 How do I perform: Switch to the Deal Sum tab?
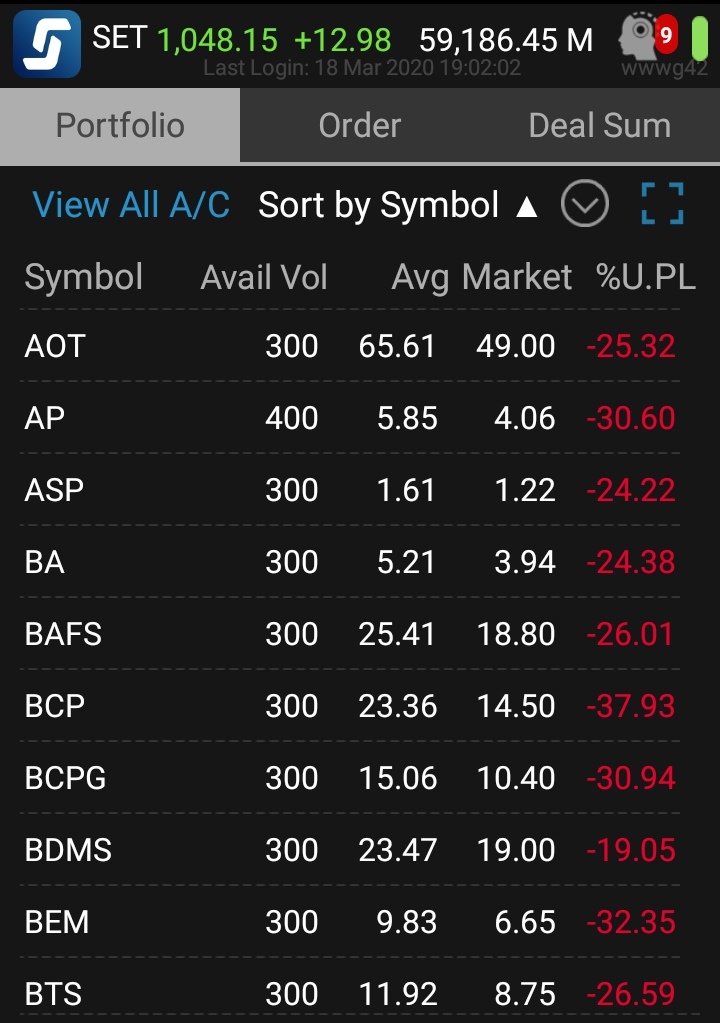[598, 126]
